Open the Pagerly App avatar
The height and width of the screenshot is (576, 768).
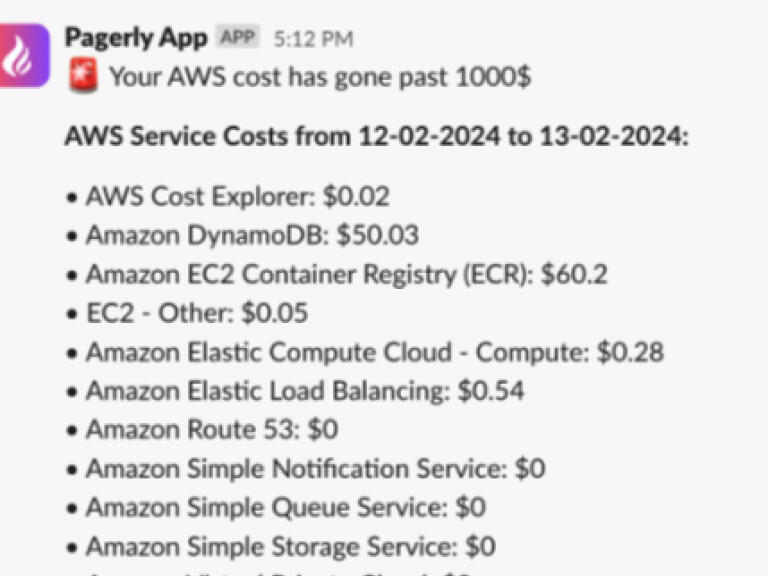(x=22, y=56)
